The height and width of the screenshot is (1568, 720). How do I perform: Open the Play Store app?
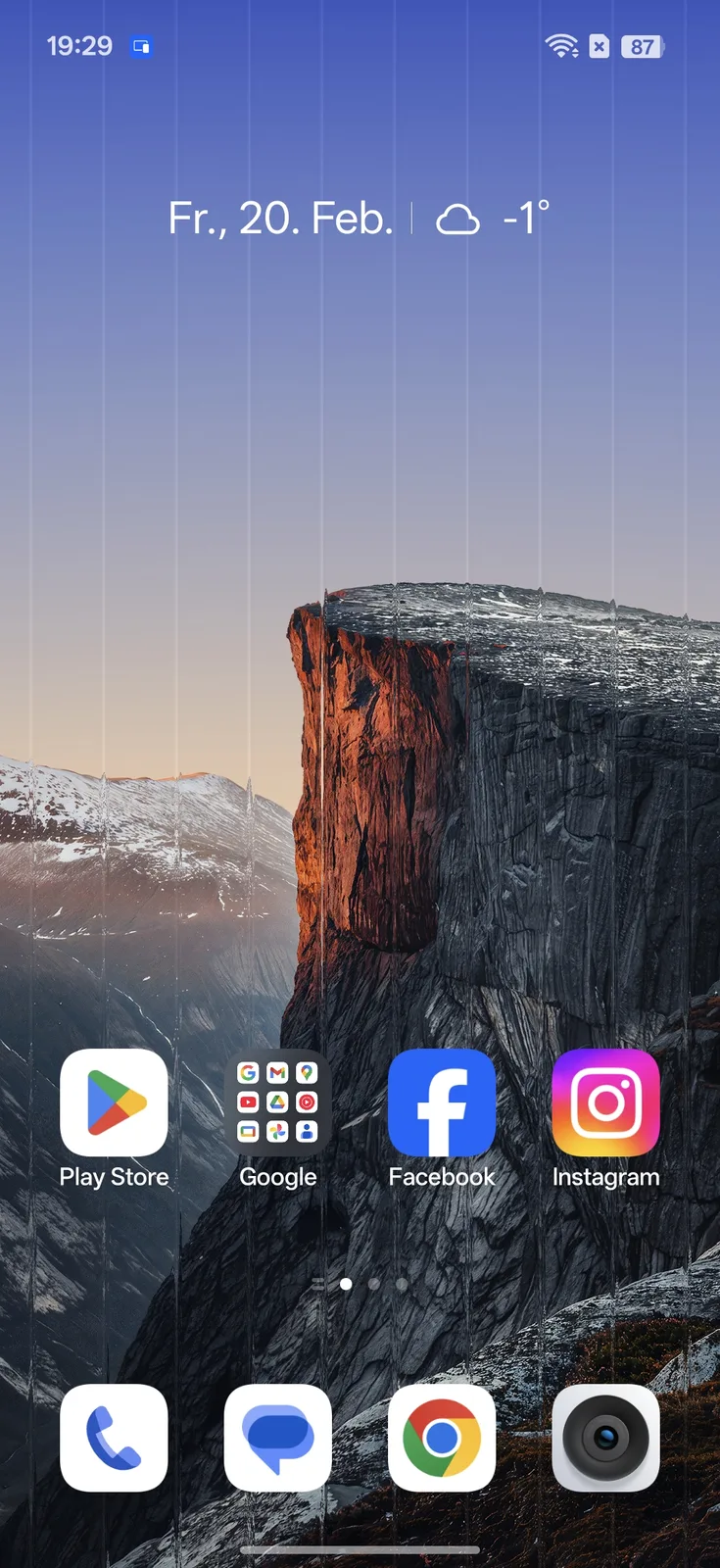(114, 1103)
